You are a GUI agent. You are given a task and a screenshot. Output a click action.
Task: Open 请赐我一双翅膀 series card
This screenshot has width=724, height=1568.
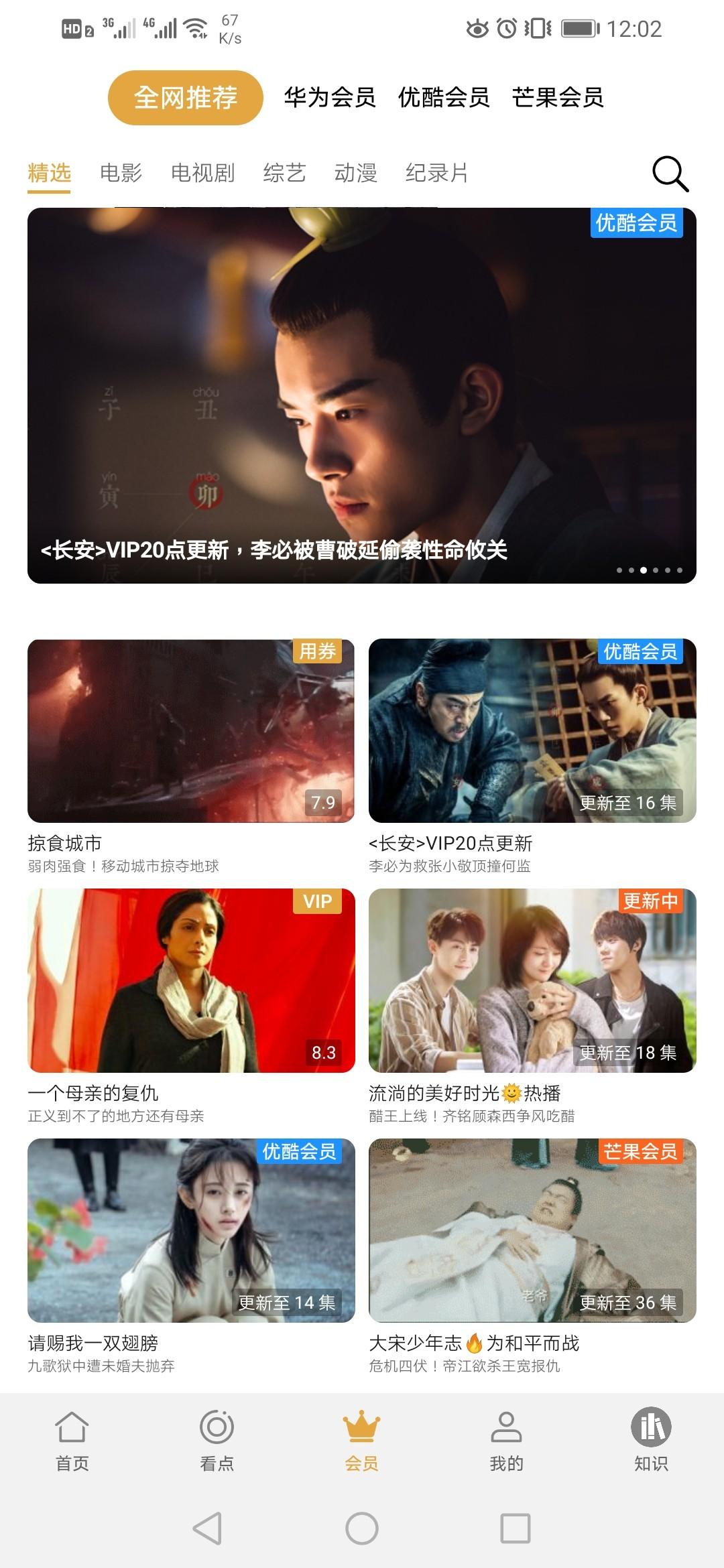[x=190, y=1230]
